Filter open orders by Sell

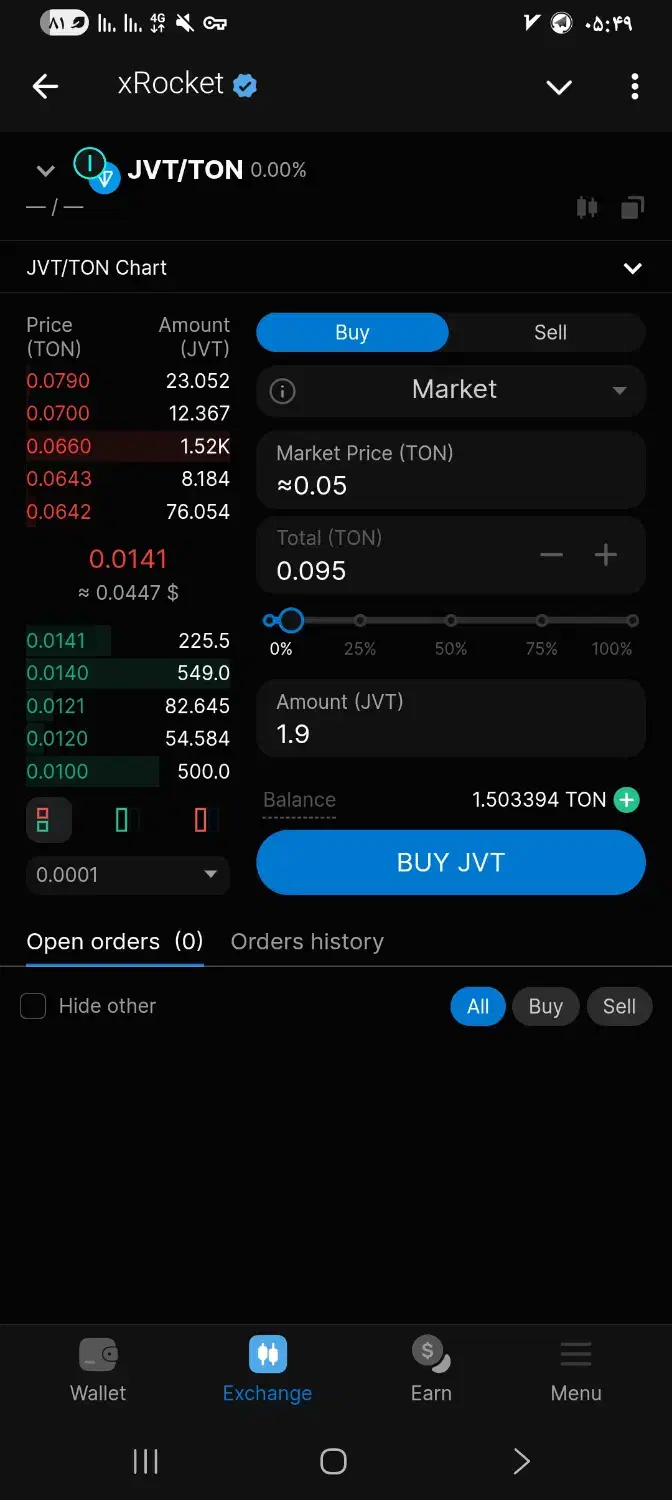click(x=619, y=1006)
